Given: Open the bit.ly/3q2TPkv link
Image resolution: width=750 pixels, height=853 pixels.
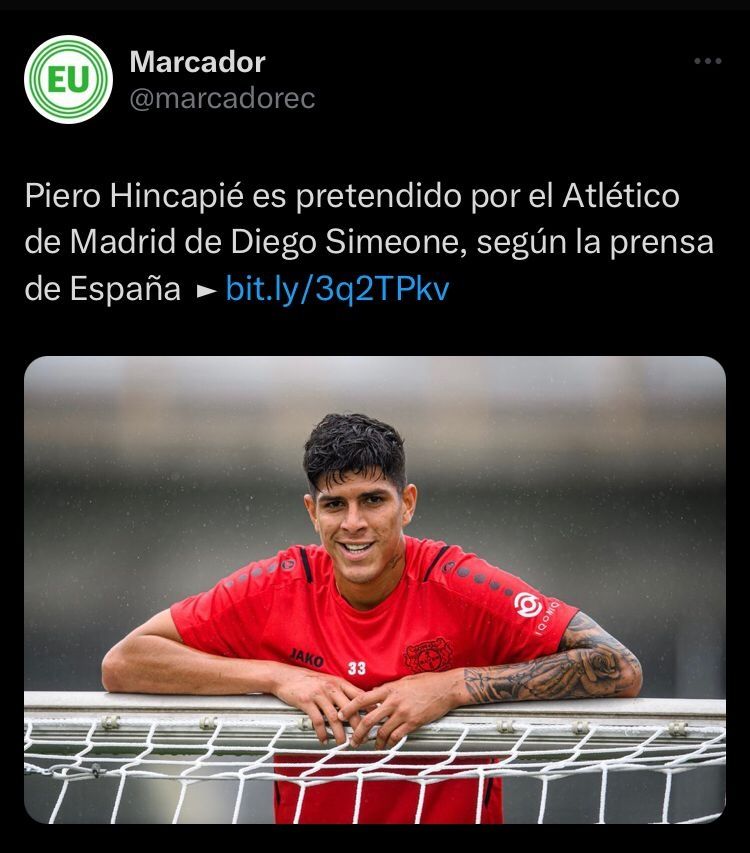Looking at the screenshot, I should [337, 289].
